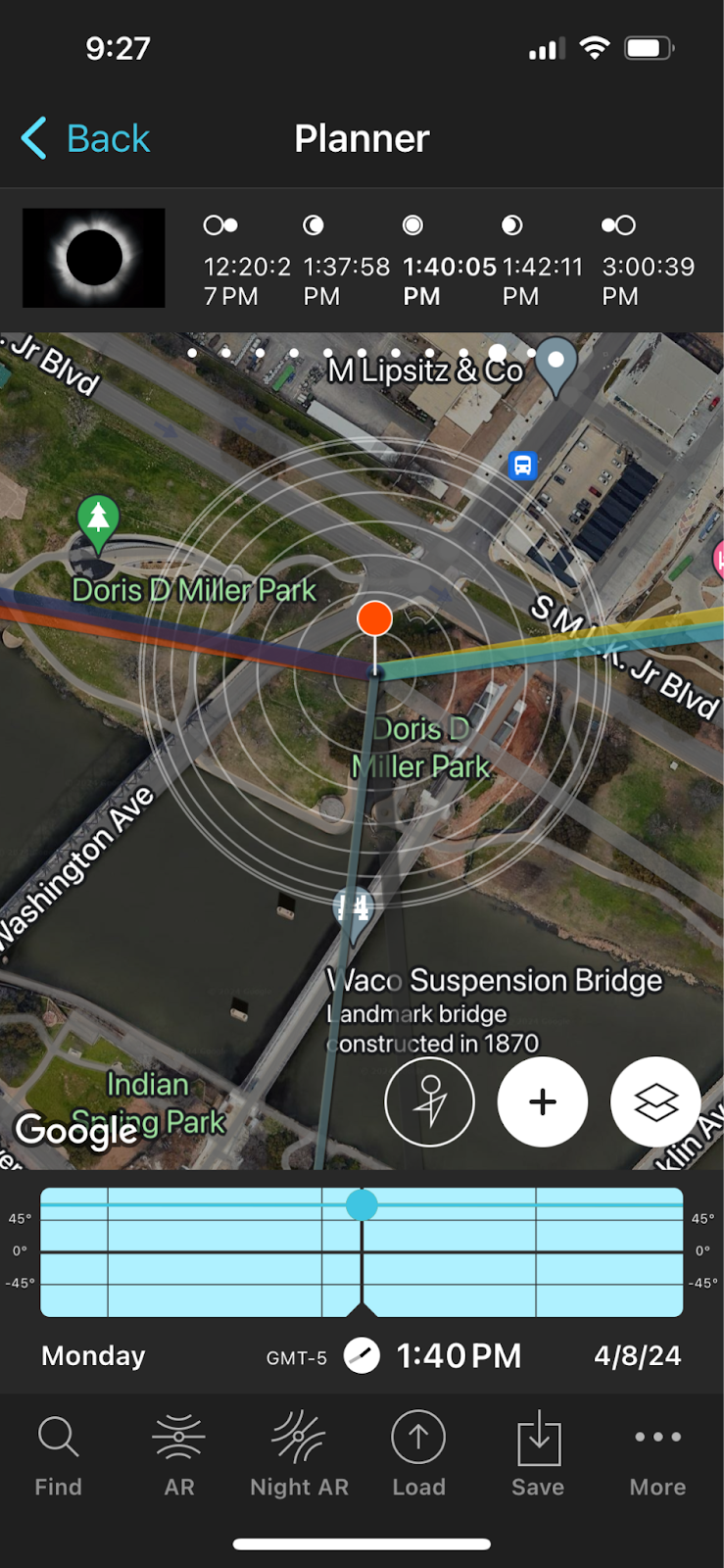The height and width of the screenshot is (1568, 724).
Task: Select the 3:00:39 PM eclipse end time
Action: click(x=647, y=265)
